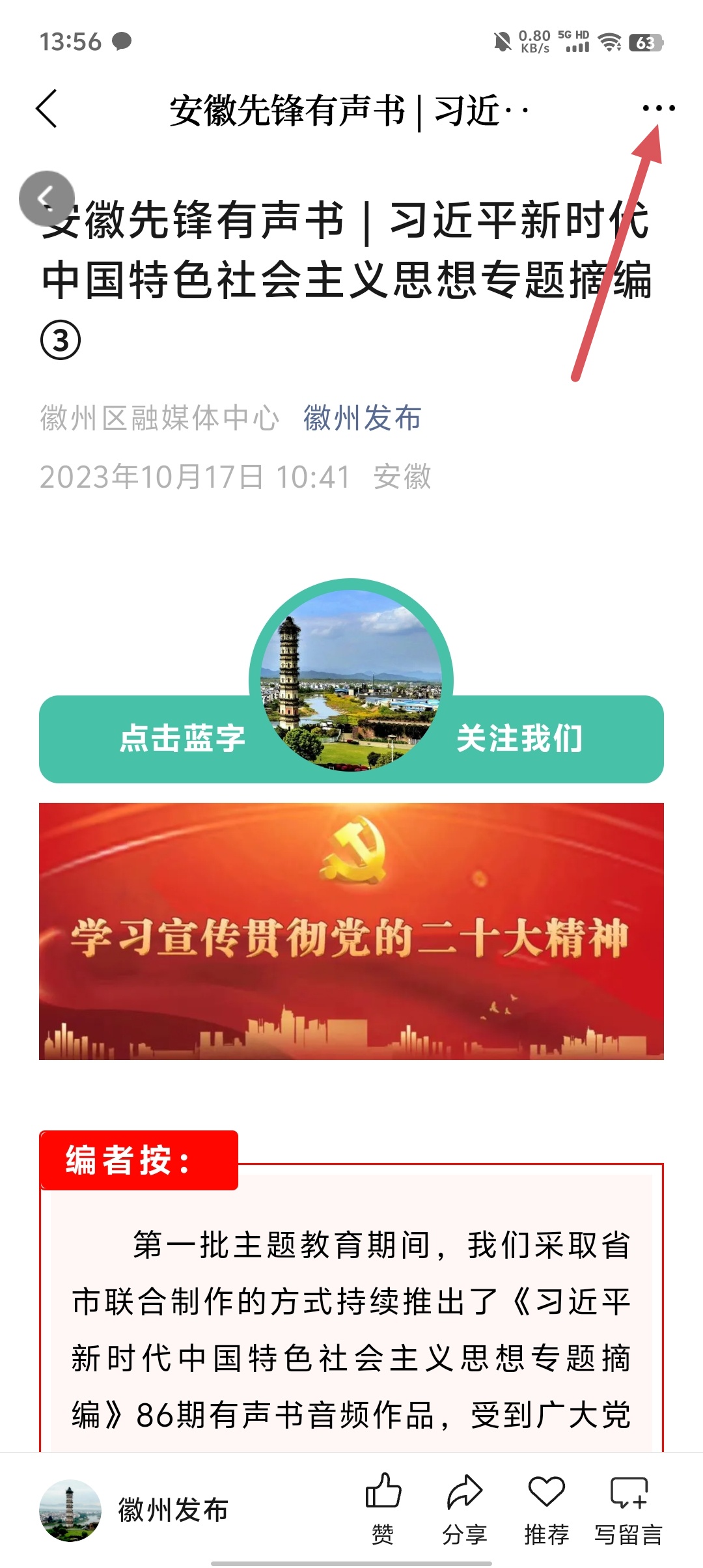Viewport: 703px width, 1568px height.
Task: Recommend the article with 推荐
Action: [x=546, y=1507]
